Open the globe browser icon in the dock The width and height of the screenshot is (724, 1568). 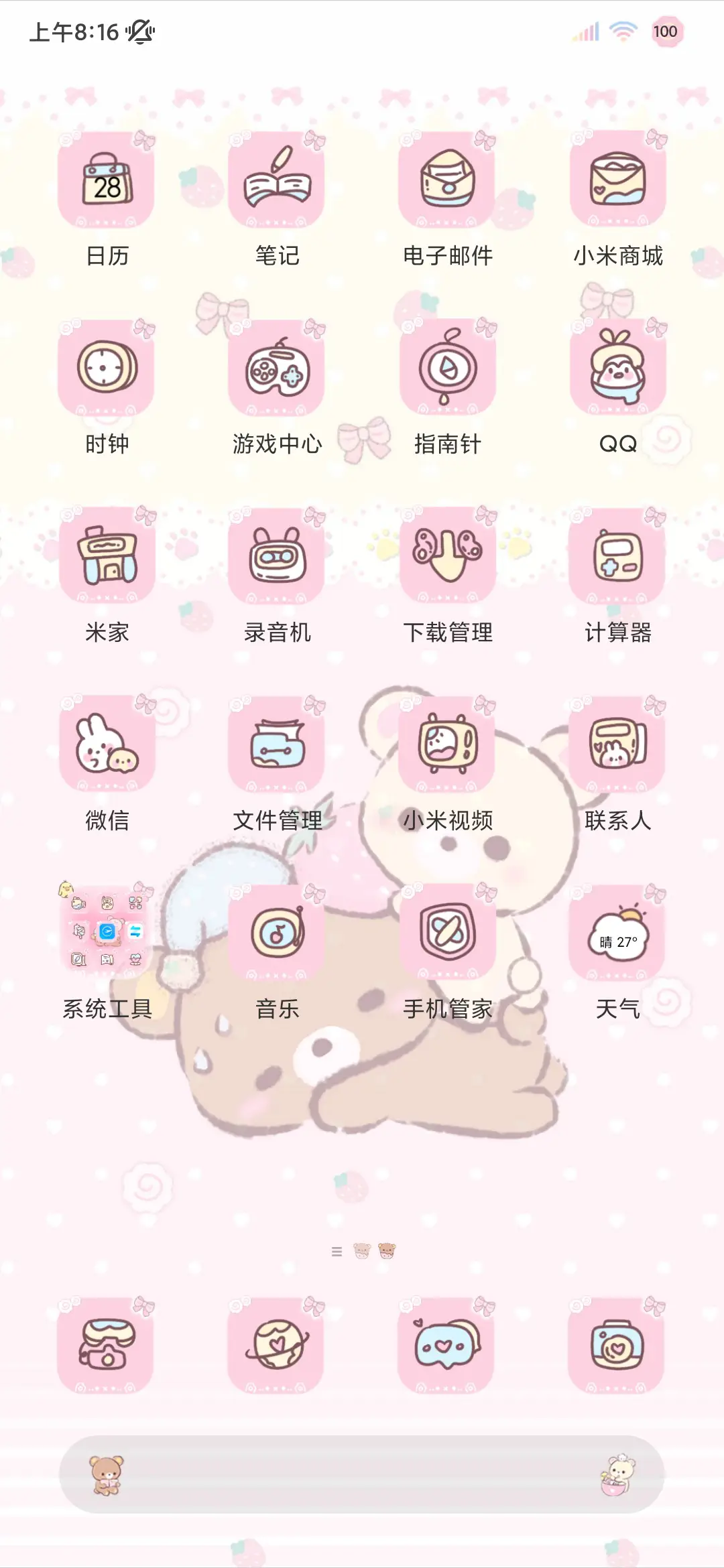tap(276, 1350)
